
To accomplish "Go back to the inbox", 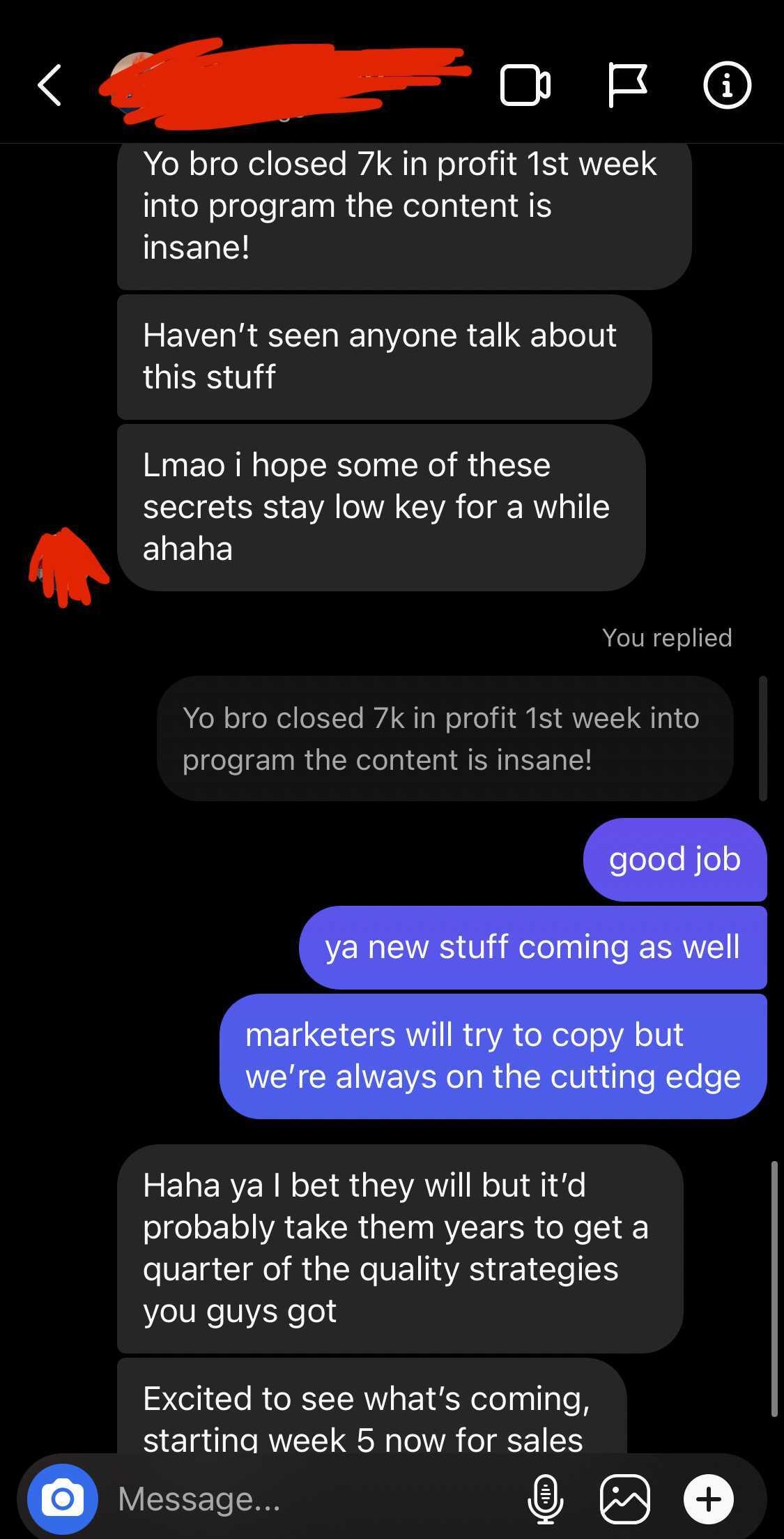I will click(49, 85).
